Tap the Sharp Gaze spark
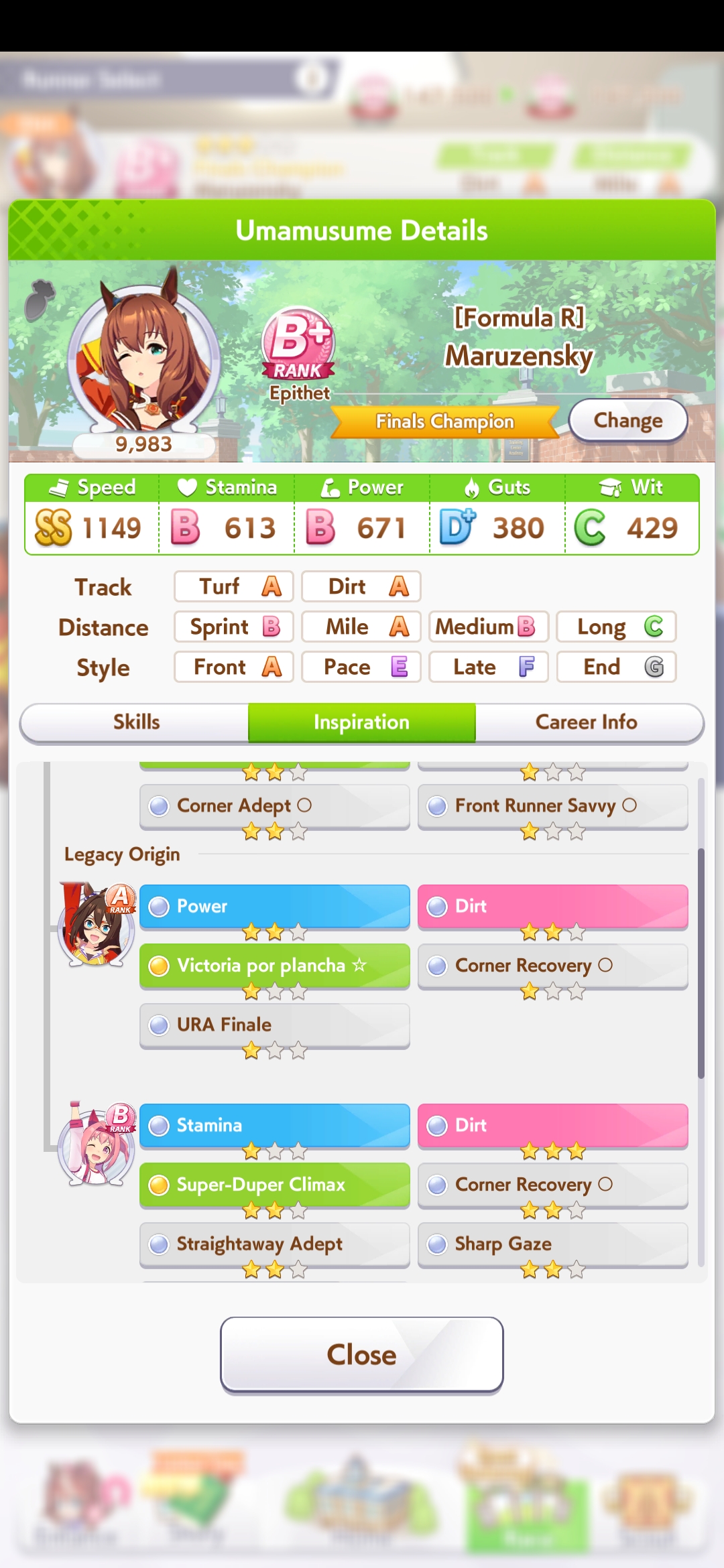The image size is (724, 1568). (x=552, y=1244)
